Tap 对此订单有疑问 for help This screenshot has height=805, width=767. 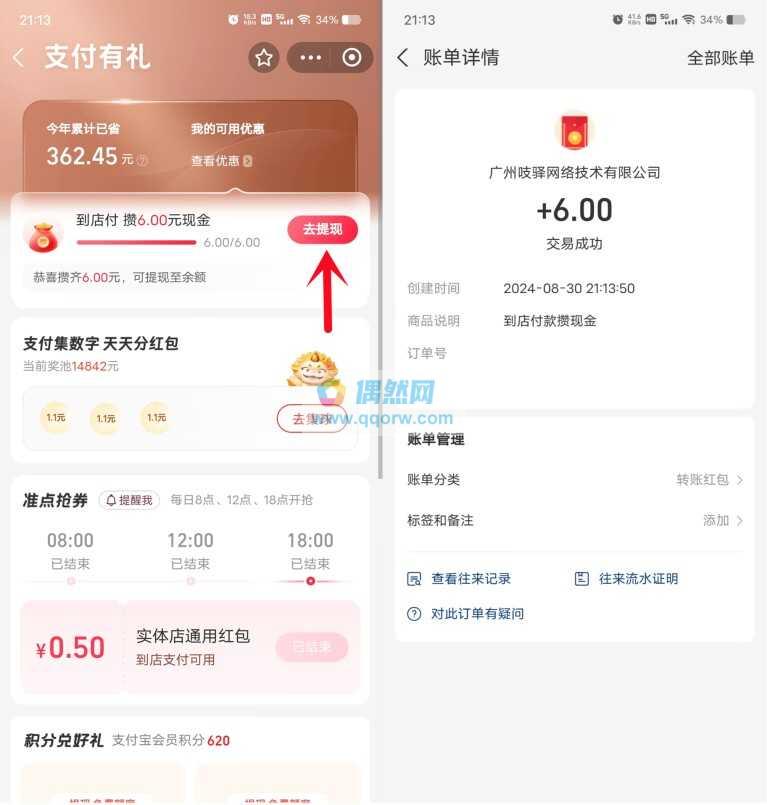466,614
